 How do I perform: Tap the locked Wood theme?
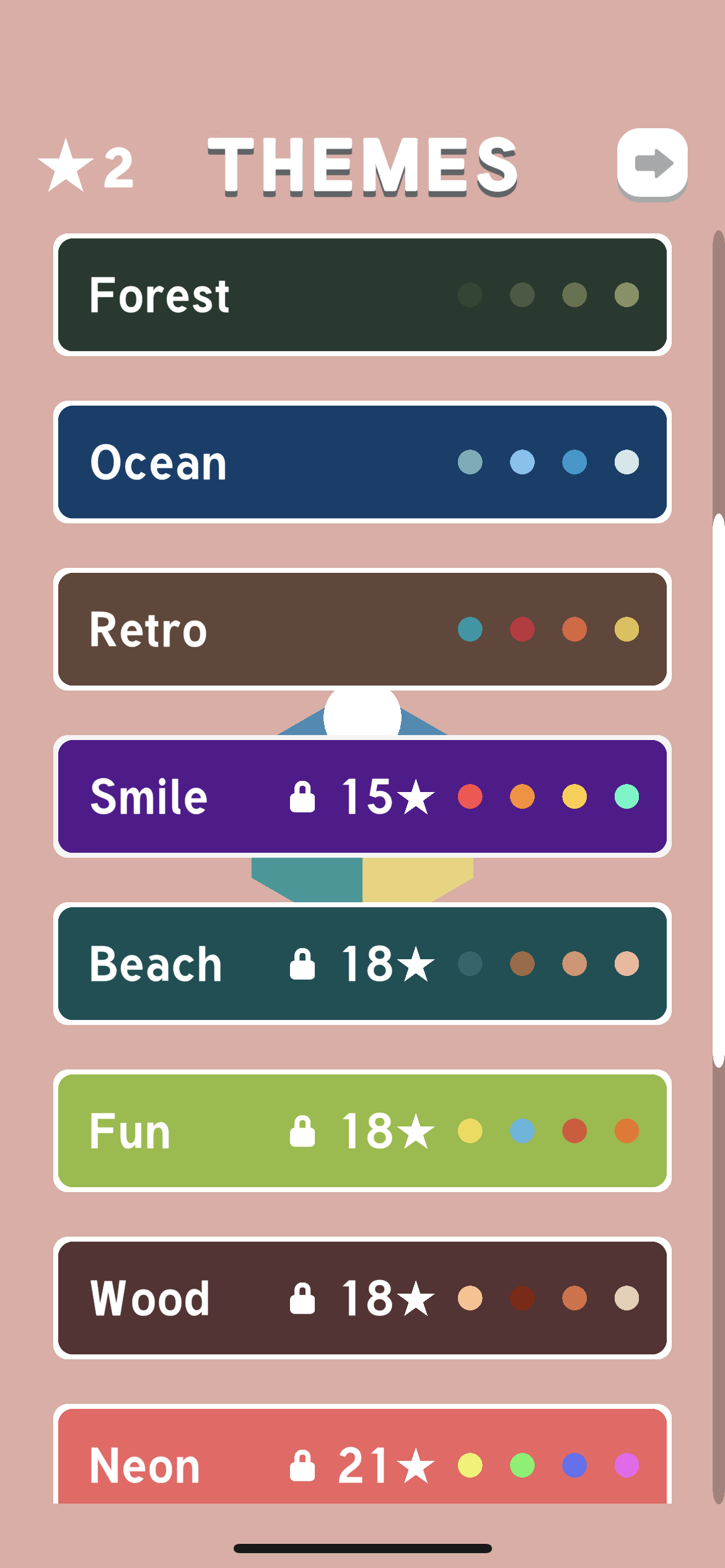point(362,1298)
